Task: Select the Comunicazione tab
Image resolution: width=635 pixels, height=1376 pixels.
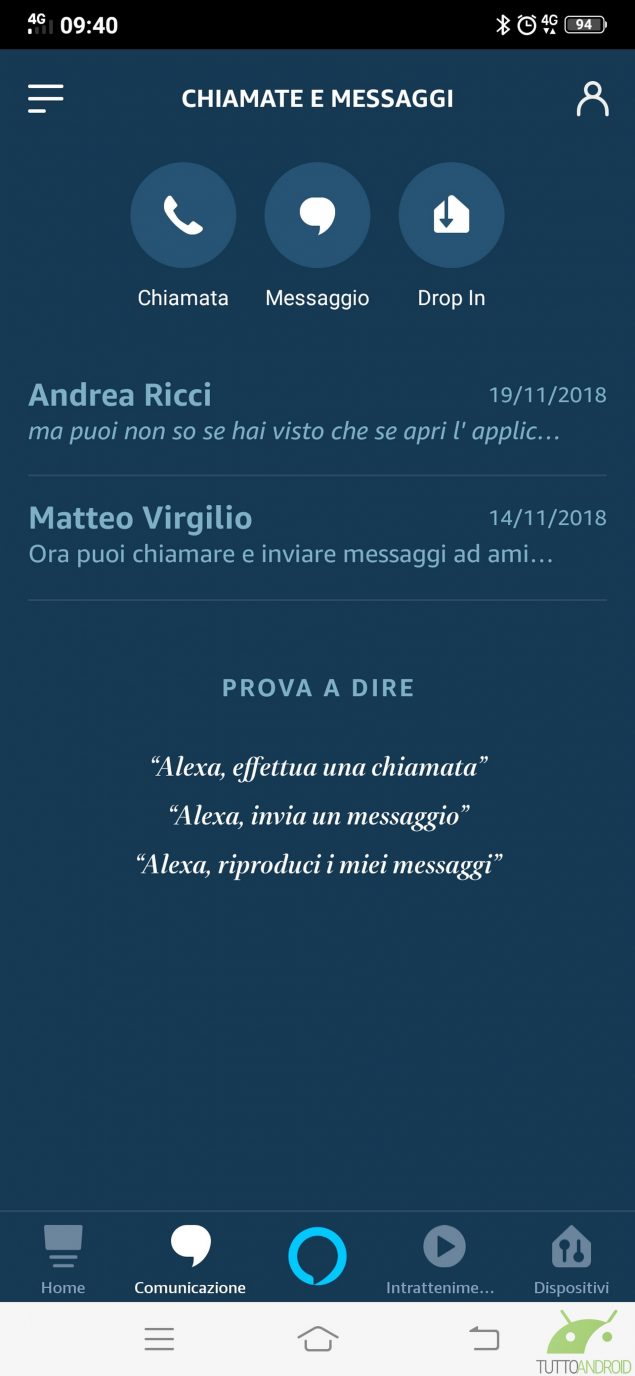Action: pyautogui.click(x=190, y=1258)
